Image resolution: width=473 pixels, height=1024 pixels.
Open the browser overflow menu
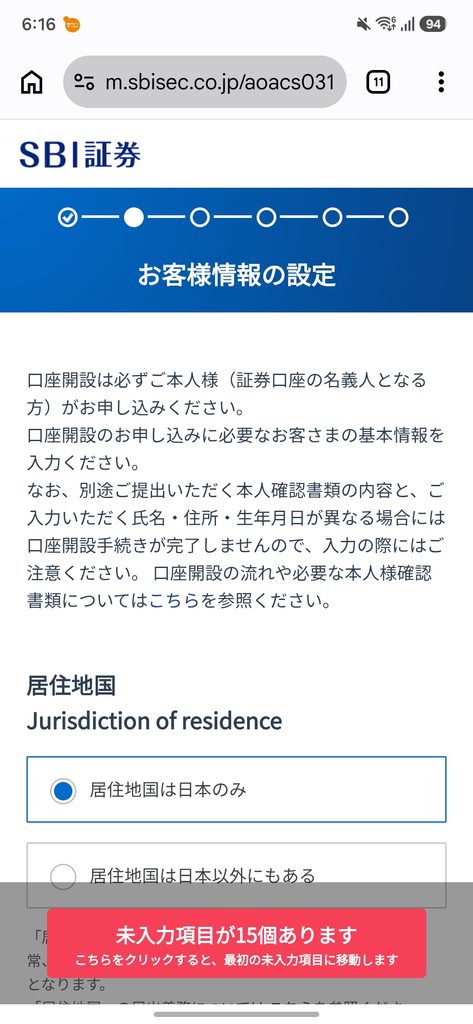(441, 82)
